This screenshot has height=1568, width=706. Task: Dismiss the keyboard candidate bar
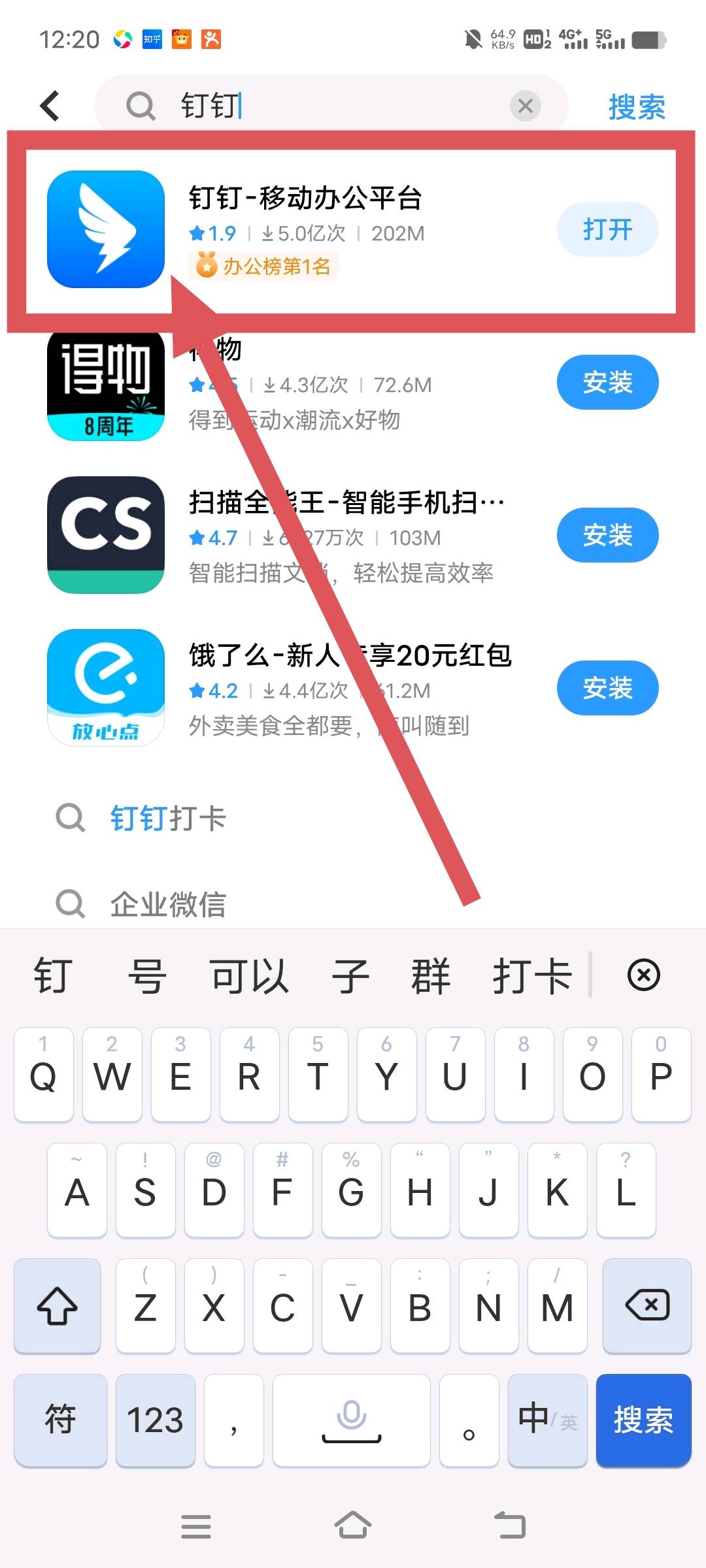[643, 975]
